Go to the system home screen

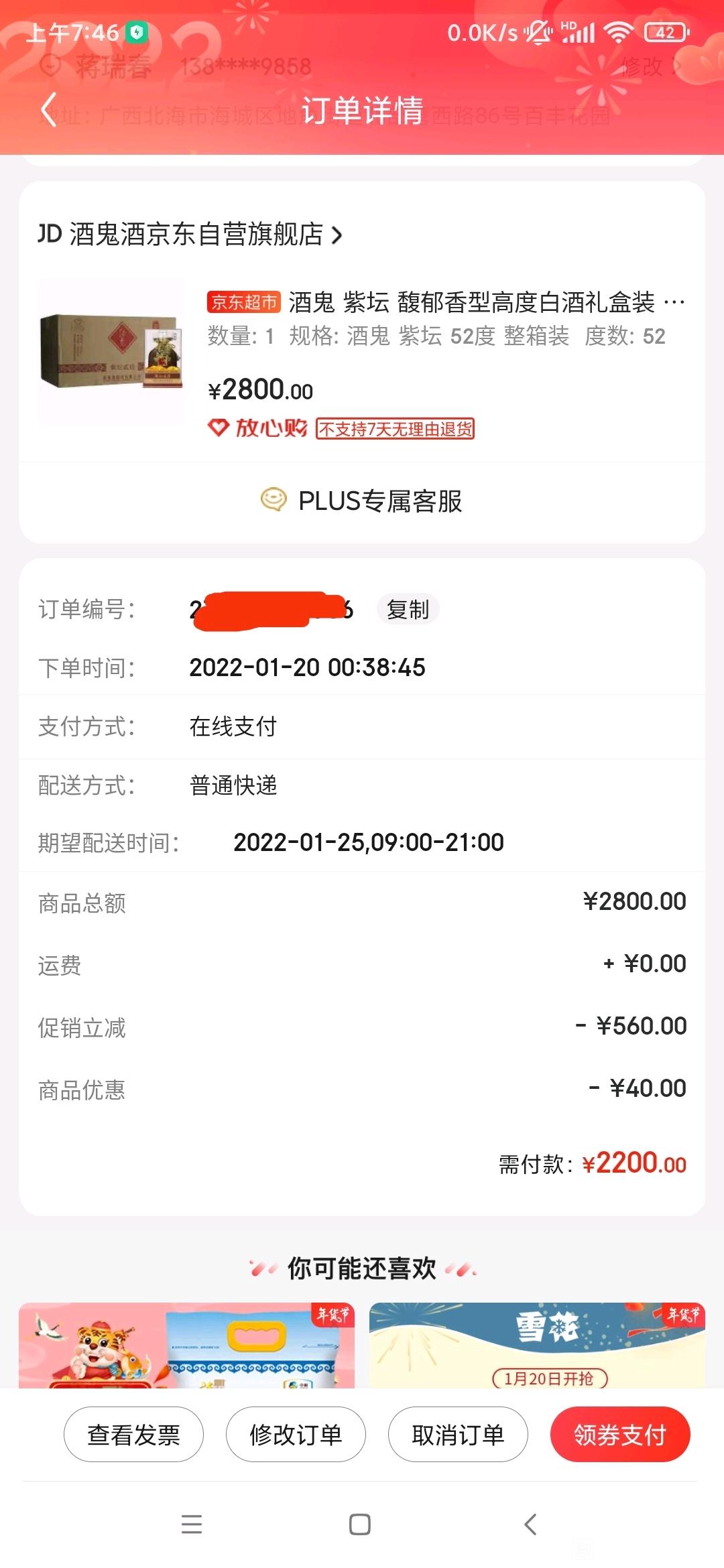tap(360, 1524)
